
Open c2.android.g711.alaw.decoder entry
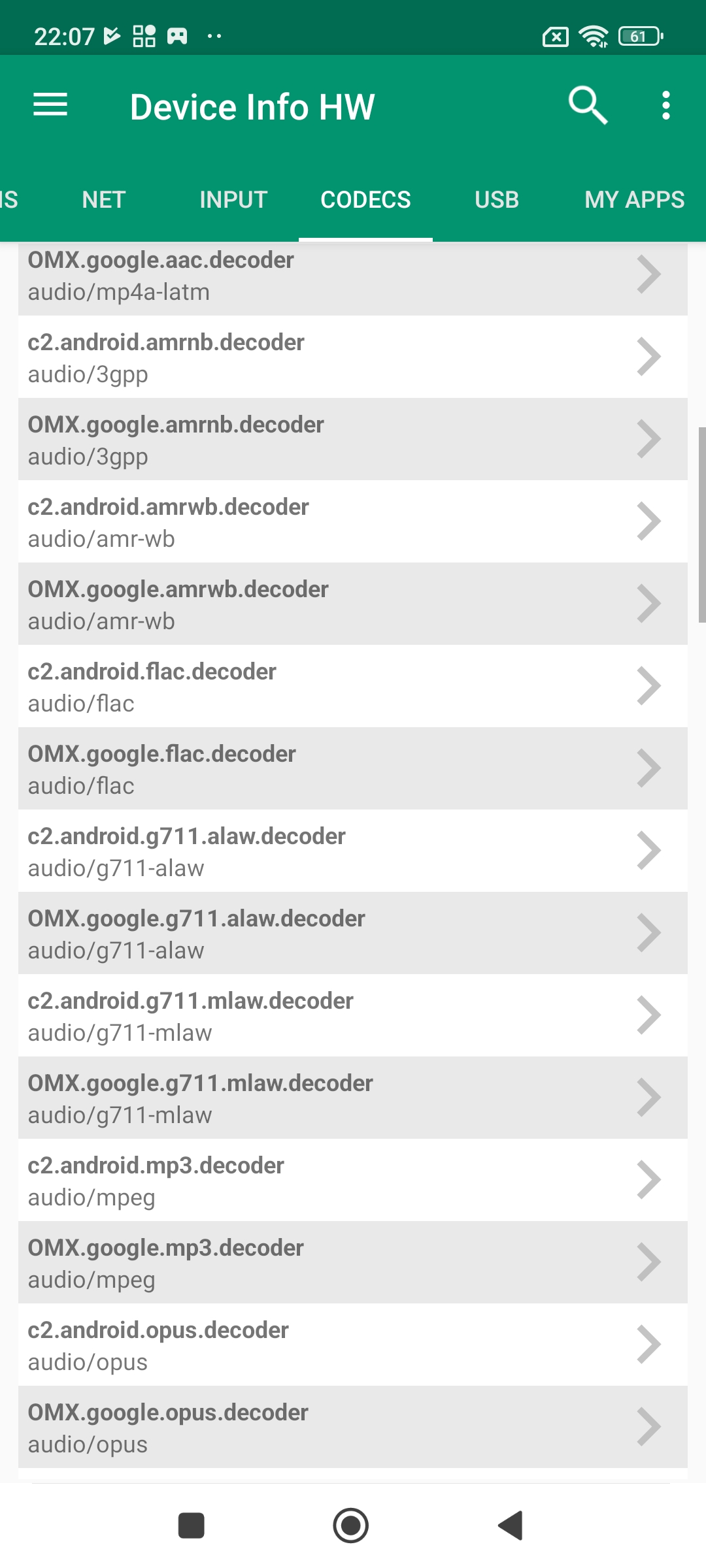tap(353, 851)
